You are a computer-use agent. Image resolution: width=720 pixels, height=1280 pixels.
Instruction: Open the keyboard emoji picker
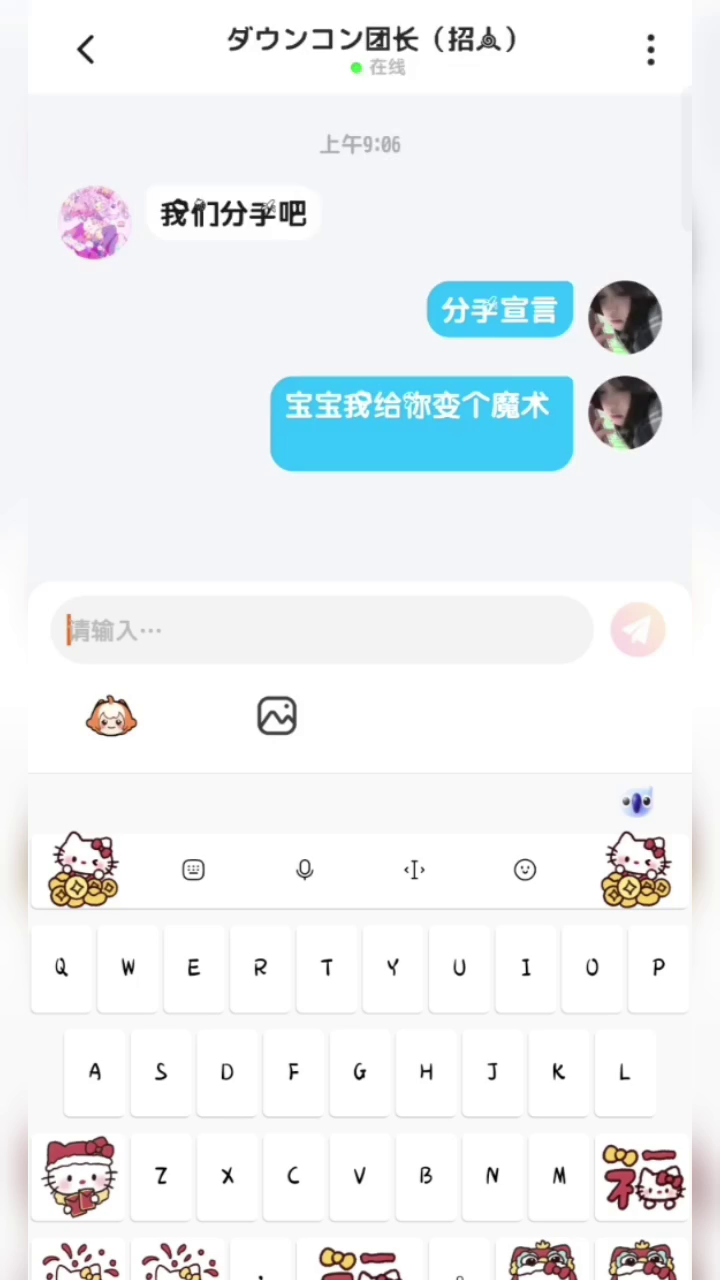coord(525,870)
